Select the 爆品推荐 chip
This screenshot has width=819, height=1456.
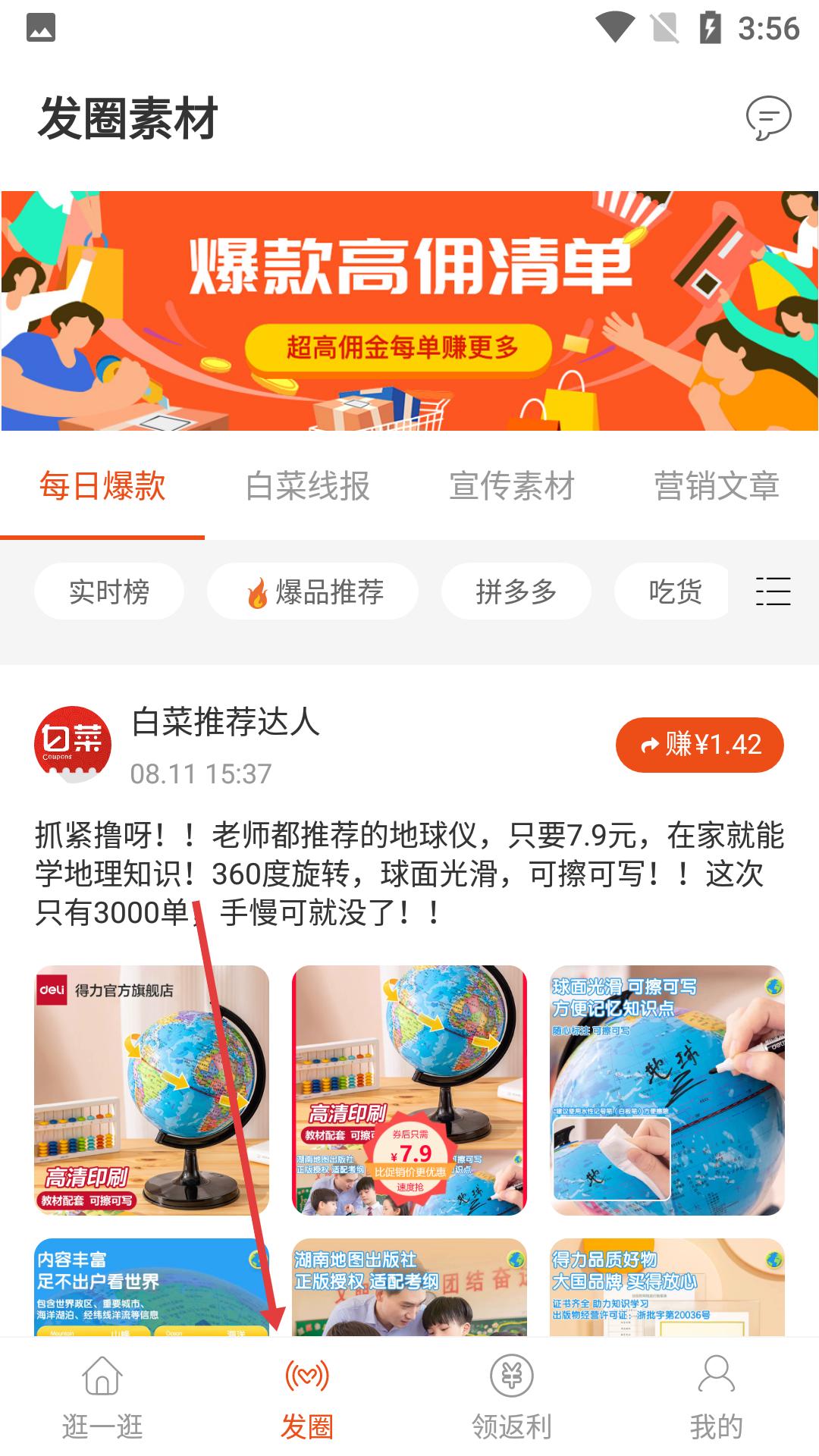[312, 591]
